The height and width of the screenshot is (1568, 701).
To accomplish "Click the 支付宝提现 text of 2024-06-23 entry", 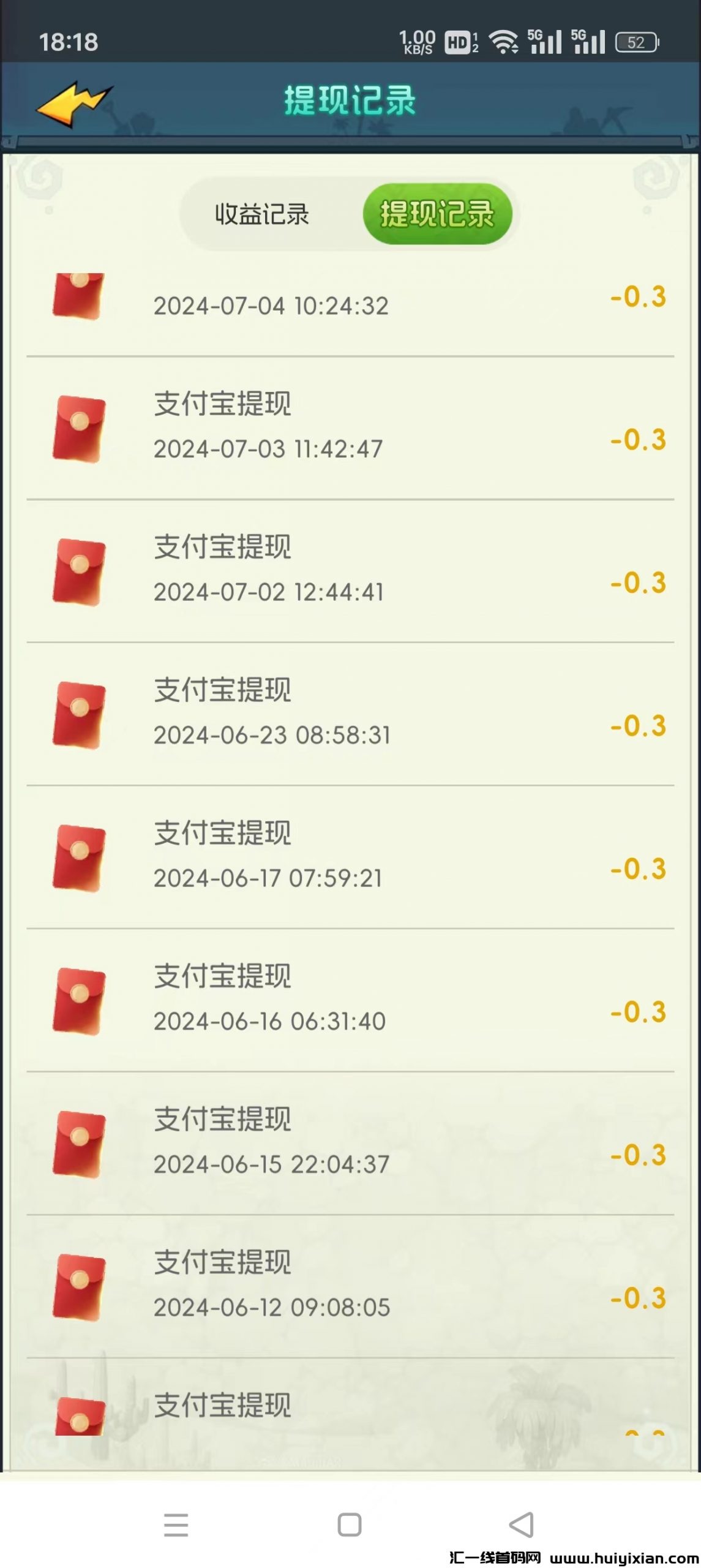I will [x=222, y=690].
